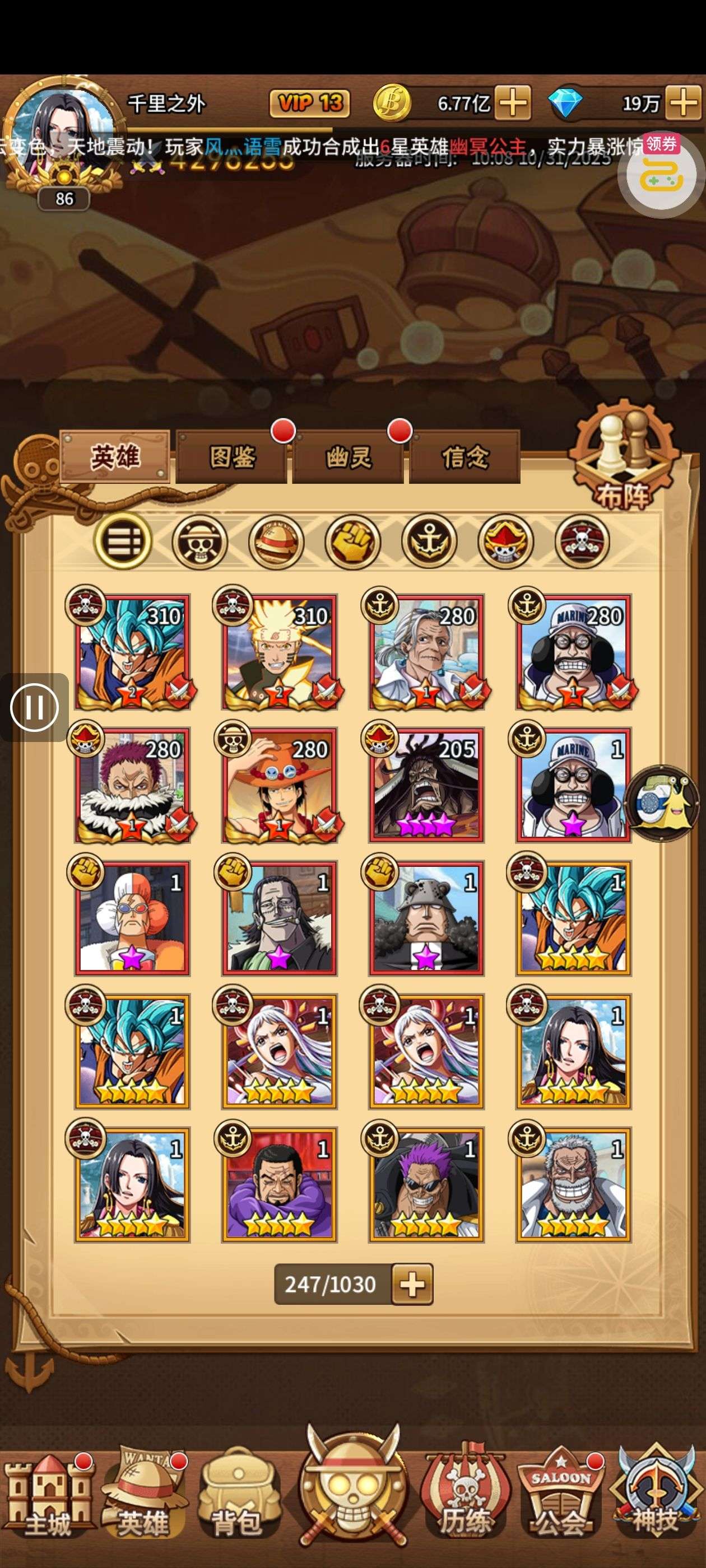Screen dimensions: 706x1568
Task: Add more gold coins with plus button
Action: point(513,102)
